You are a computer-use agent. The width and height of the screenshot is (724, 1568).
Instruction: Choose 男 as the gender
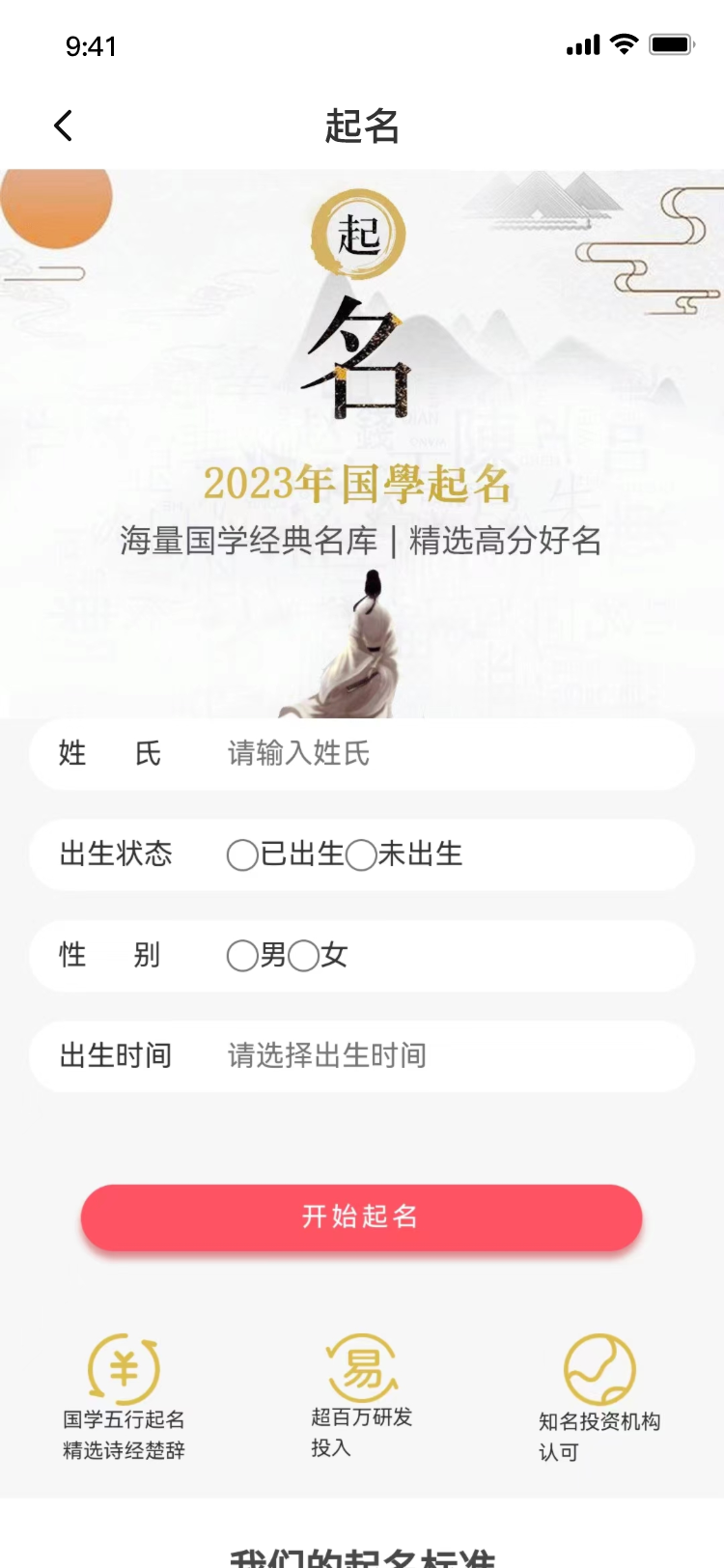coord(242,956)
